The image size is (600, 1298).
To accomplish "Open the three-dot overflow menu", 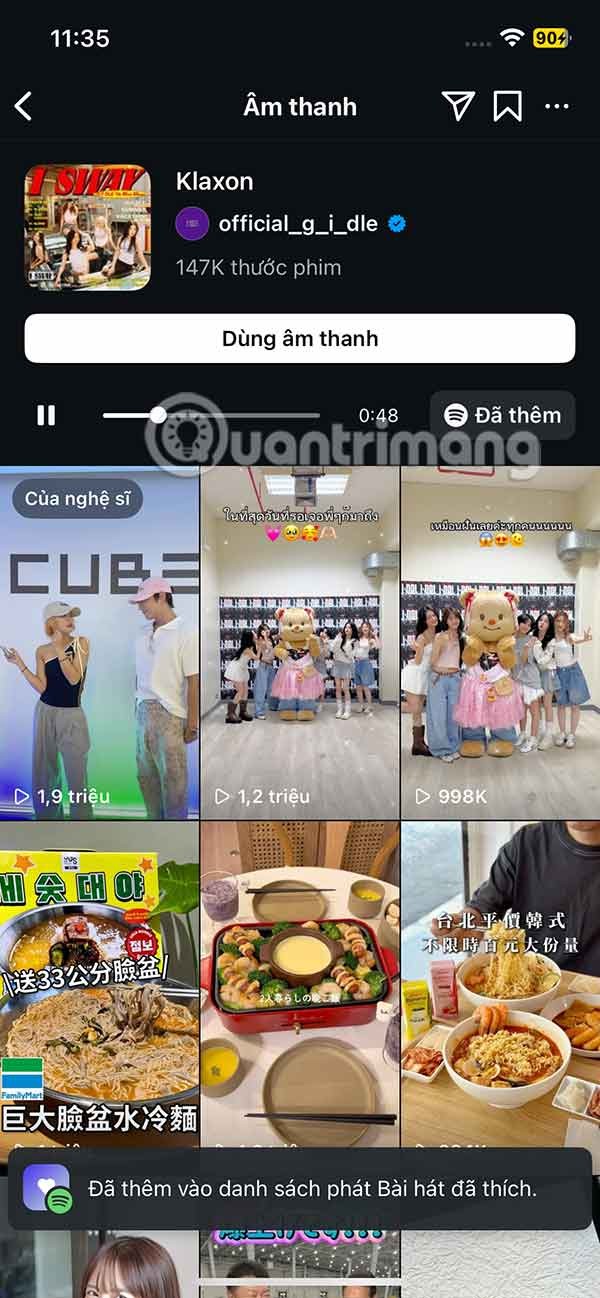I will (x=557, y=106).
